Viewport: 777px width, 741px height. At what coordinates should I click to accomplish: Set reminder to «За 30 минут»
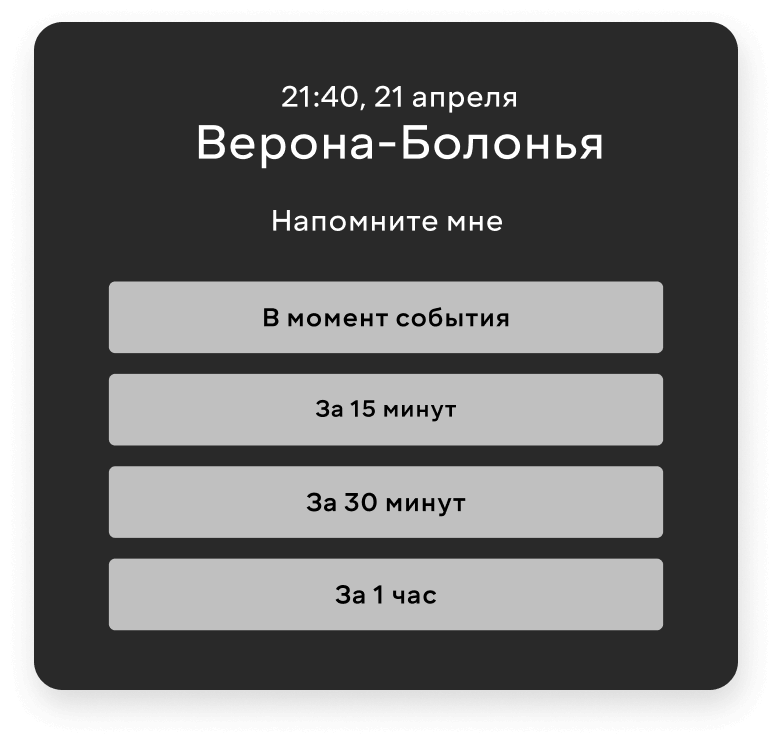point(385,502)
